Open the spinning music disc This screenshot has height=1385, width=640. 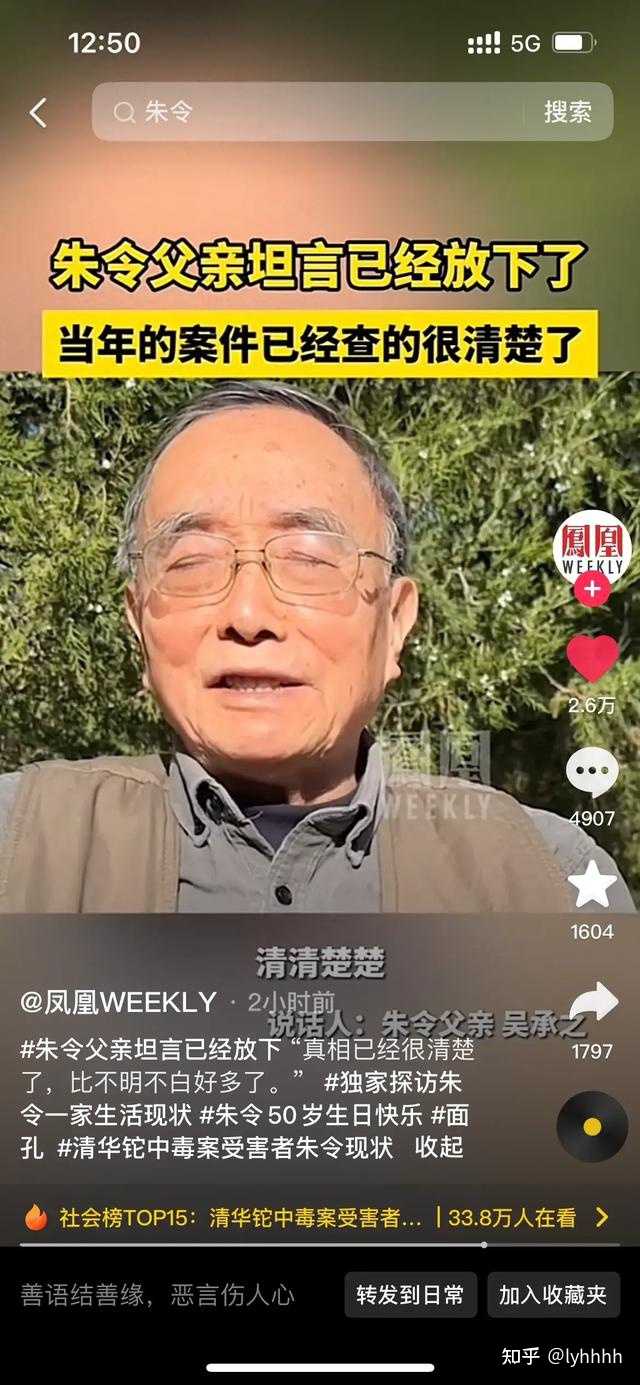click(592, 1126)
